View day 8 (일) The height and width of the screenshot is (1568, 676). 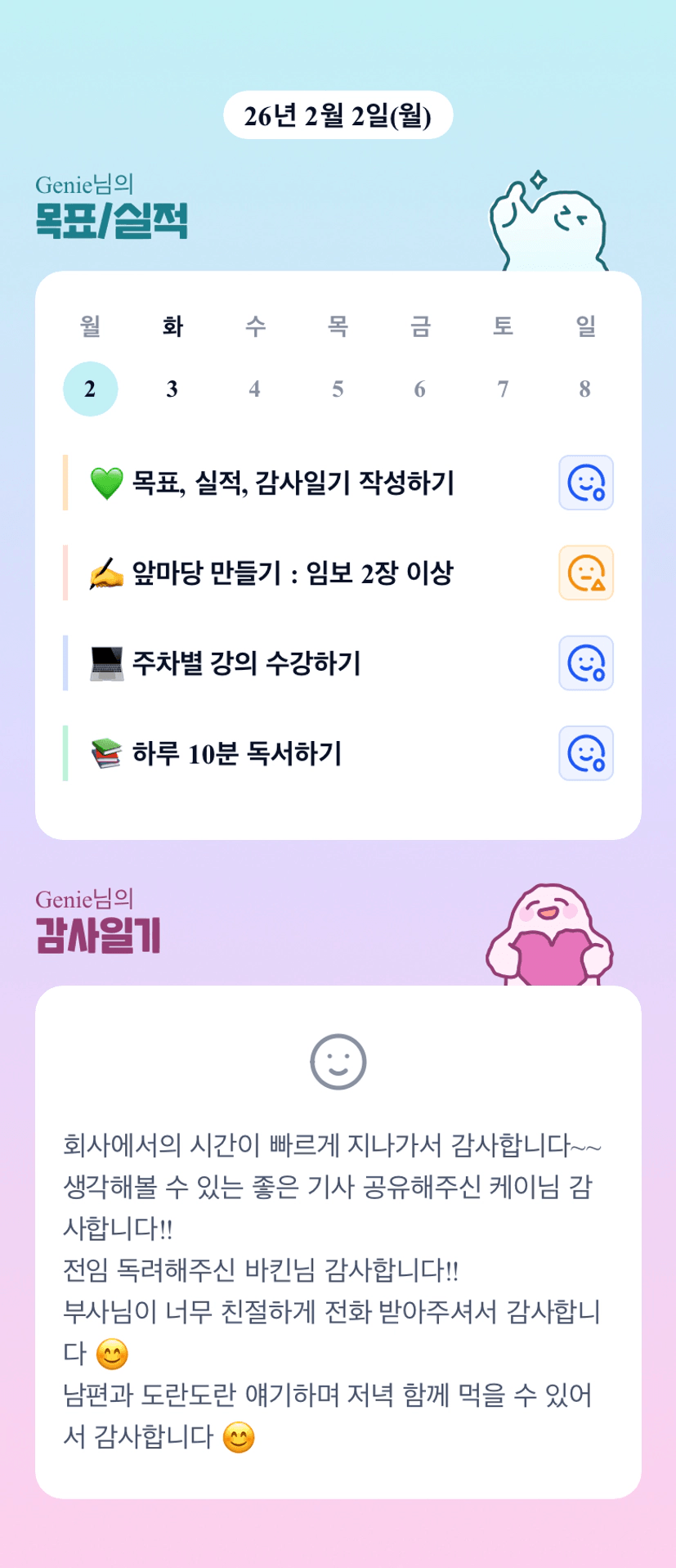[585, 389]
